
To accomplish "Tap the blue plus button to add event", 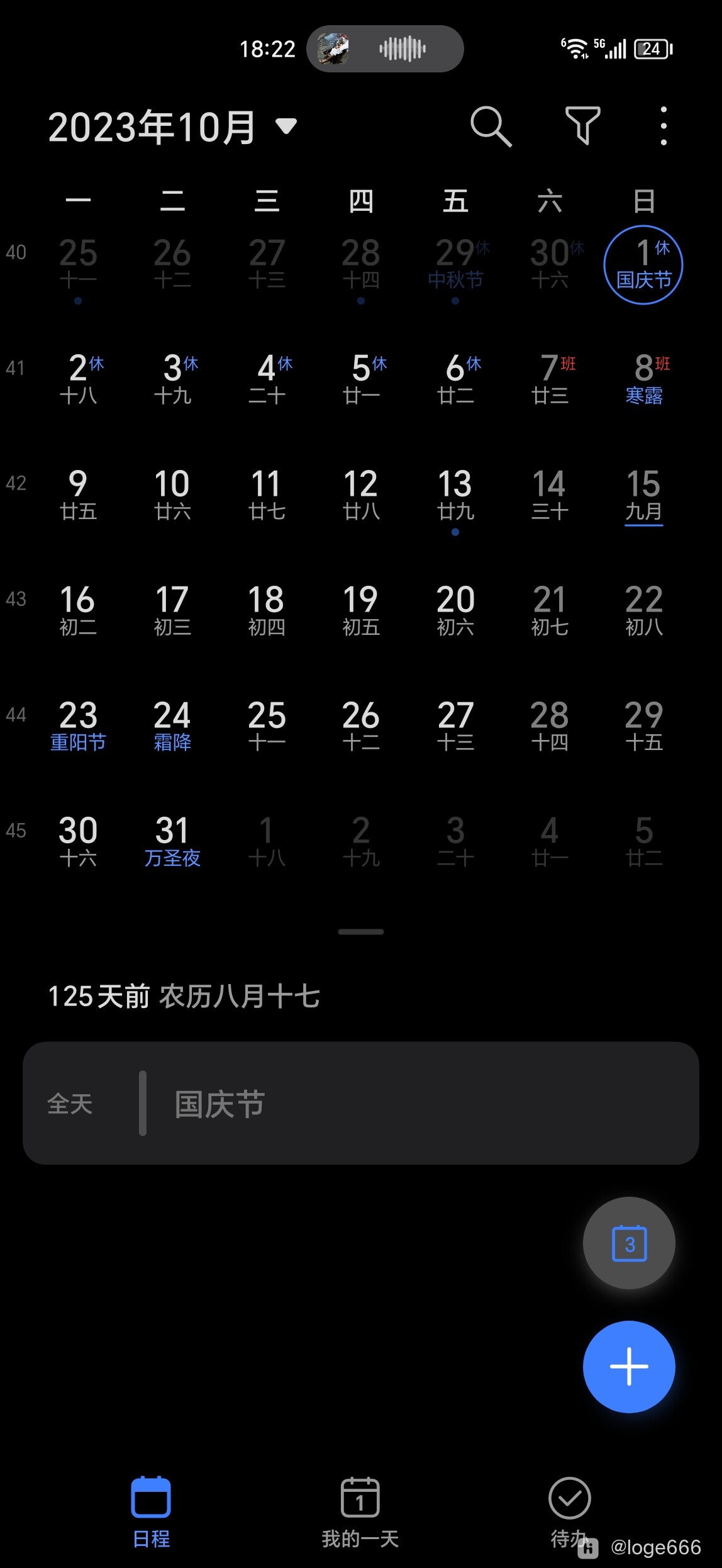I will 629,1365.
